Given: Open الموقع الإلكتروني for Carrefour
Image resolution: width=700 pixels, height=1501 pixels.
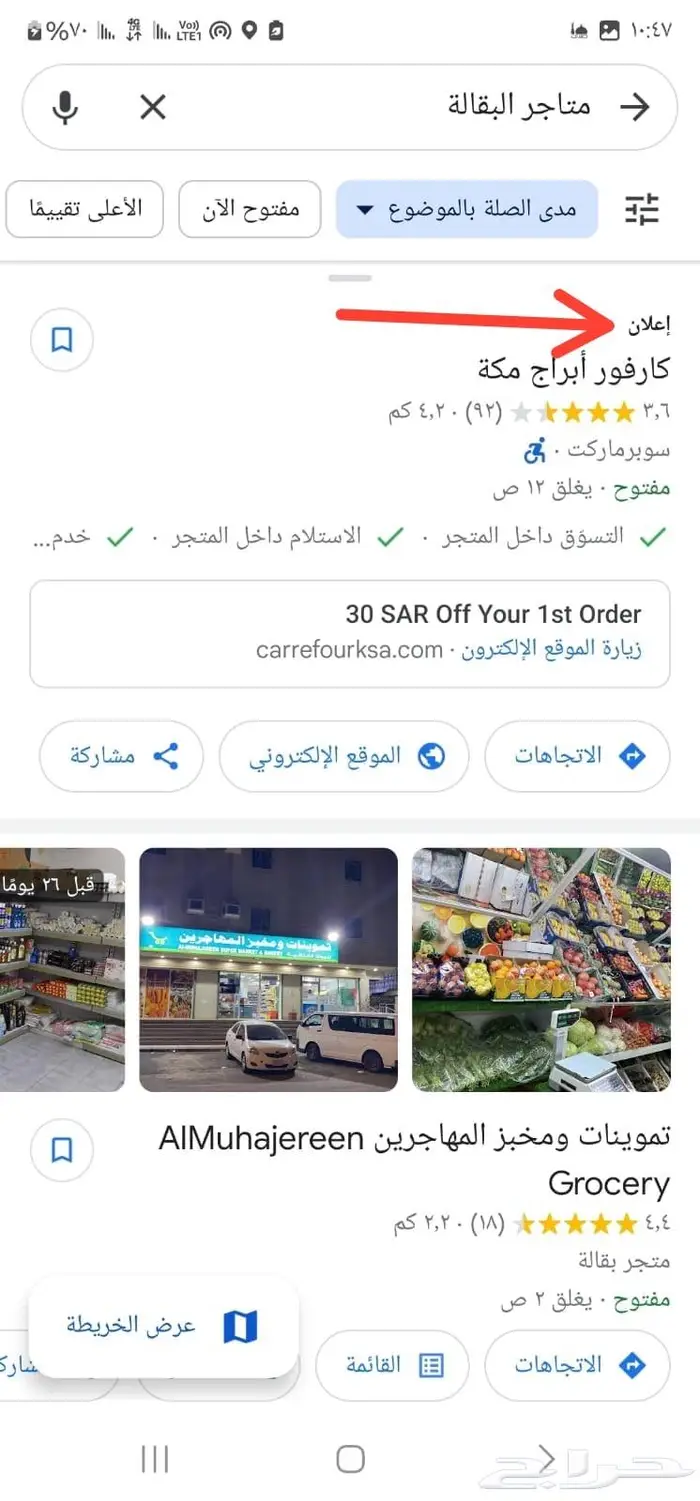Looking at the screenshot, I should coord(344,757).
